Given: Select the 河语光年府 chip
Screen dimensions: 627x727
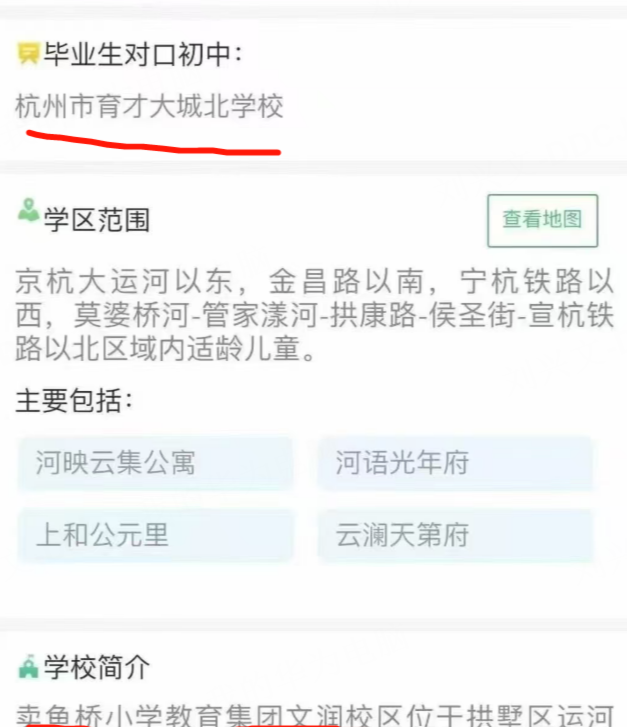Looking at the screenshot, I should pos(455,463).
